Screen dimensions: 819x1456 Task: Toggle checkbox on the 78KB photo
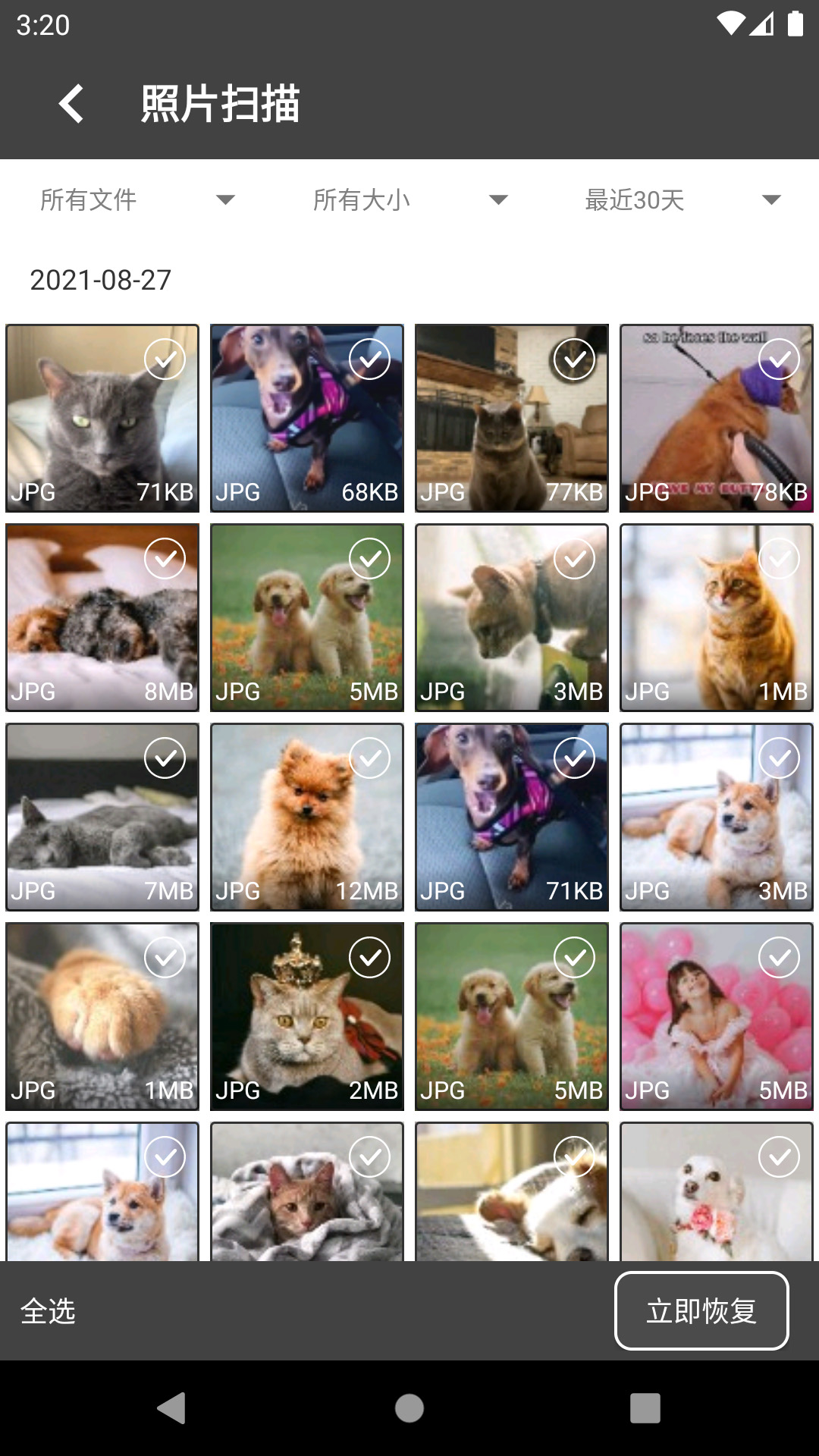coord(779,359)
